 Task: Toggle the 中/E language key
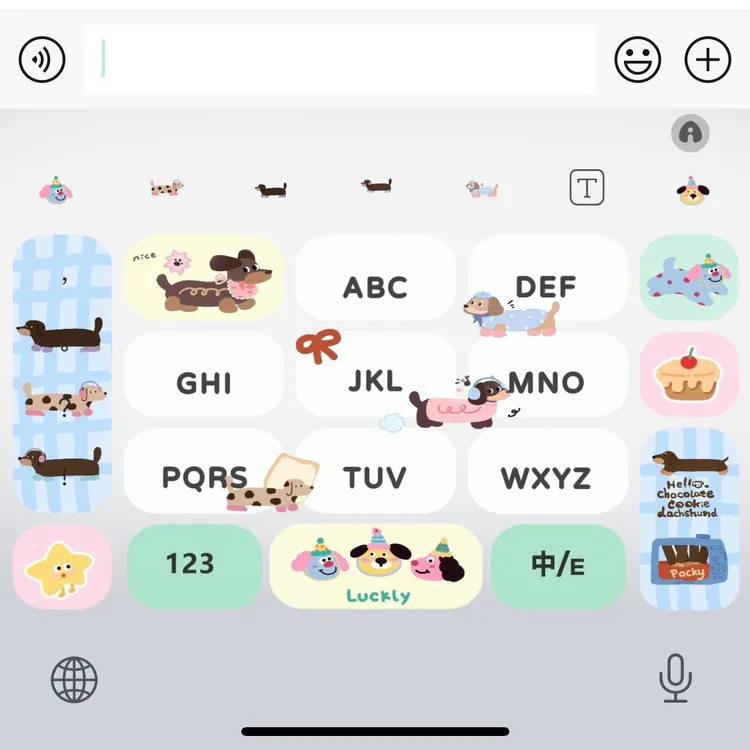click(x=558, y=565)
